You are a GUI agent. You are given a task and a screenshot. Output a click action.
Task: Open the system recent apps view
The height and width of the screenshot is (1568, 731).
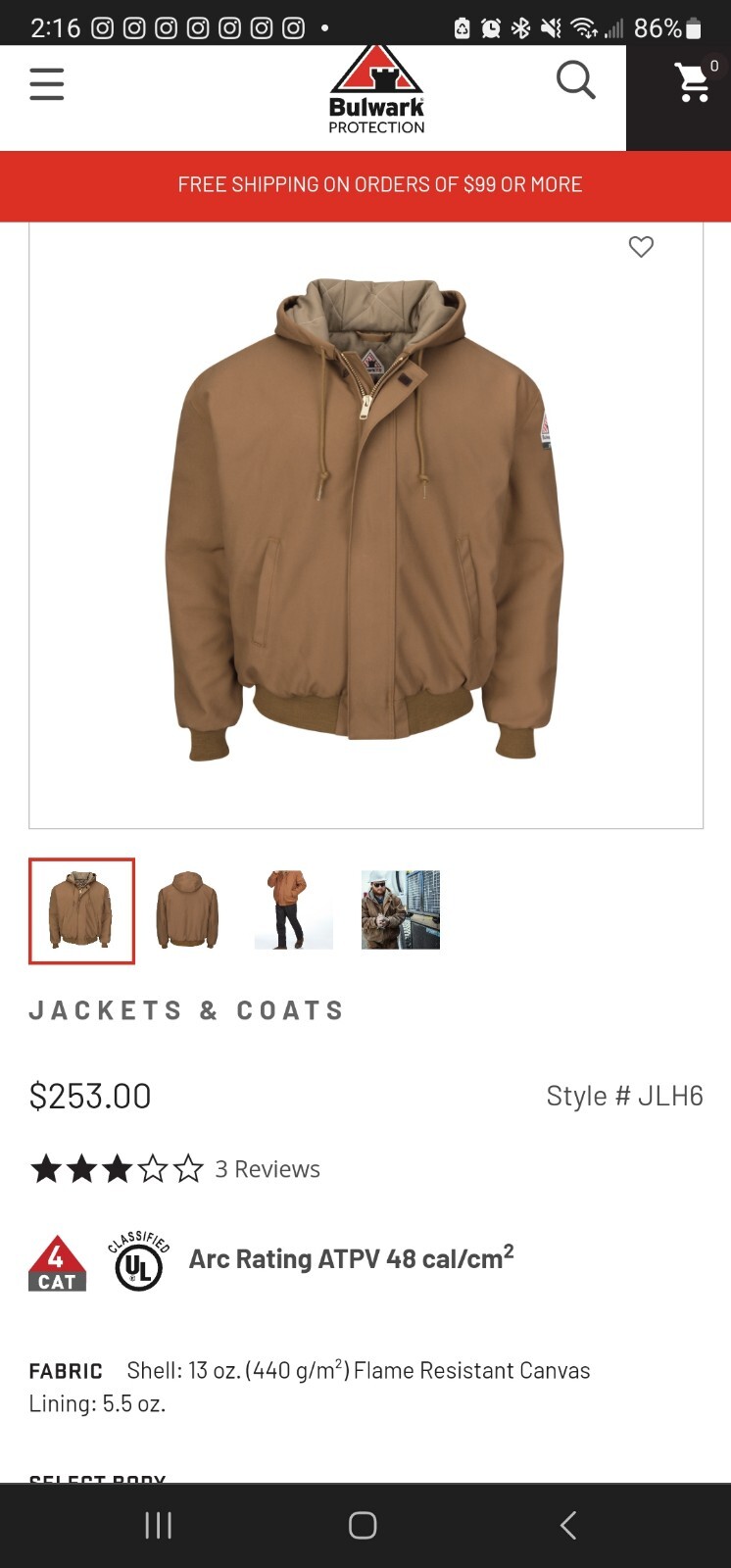coord(159,1525)
